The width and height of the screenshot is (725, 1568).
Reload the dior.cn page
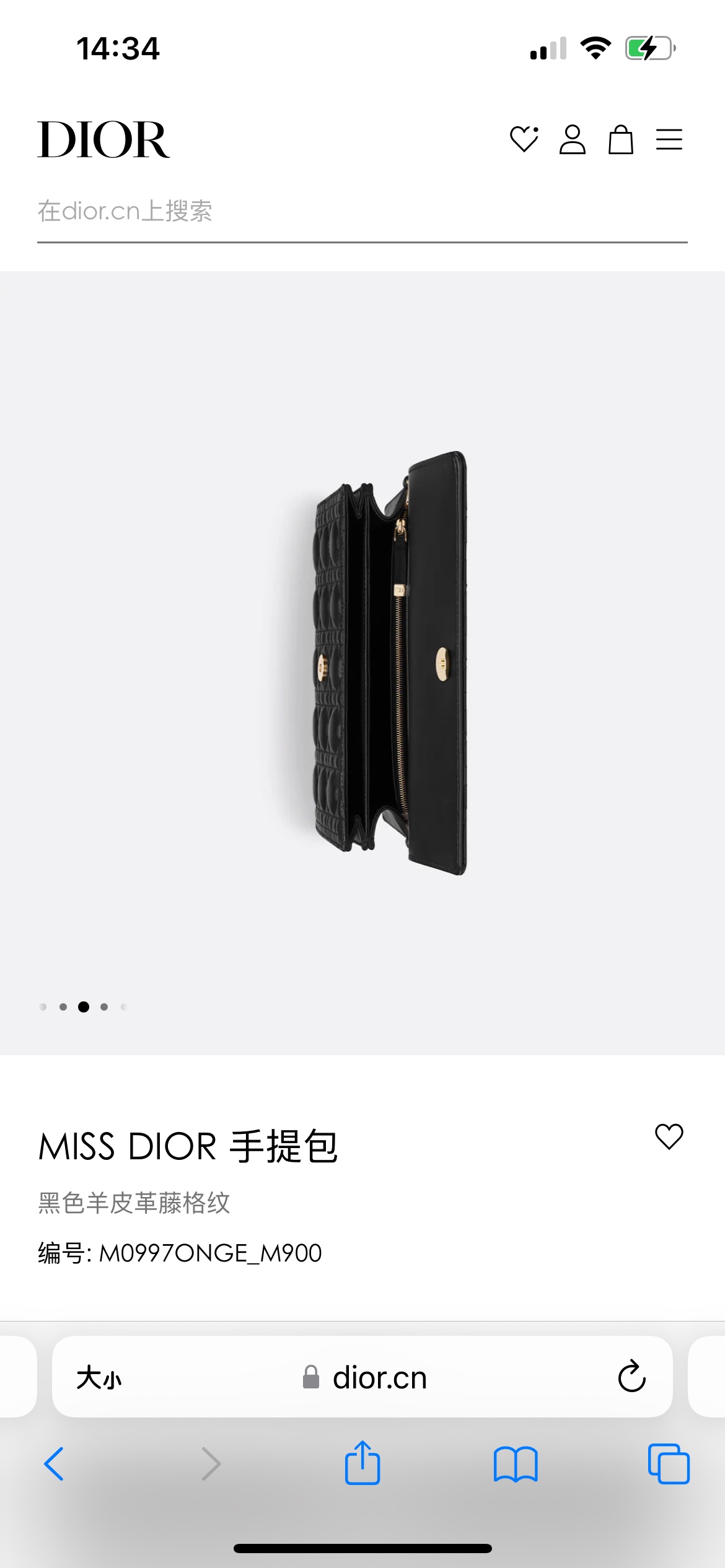pyautogui.click(x=631, y=1377)
